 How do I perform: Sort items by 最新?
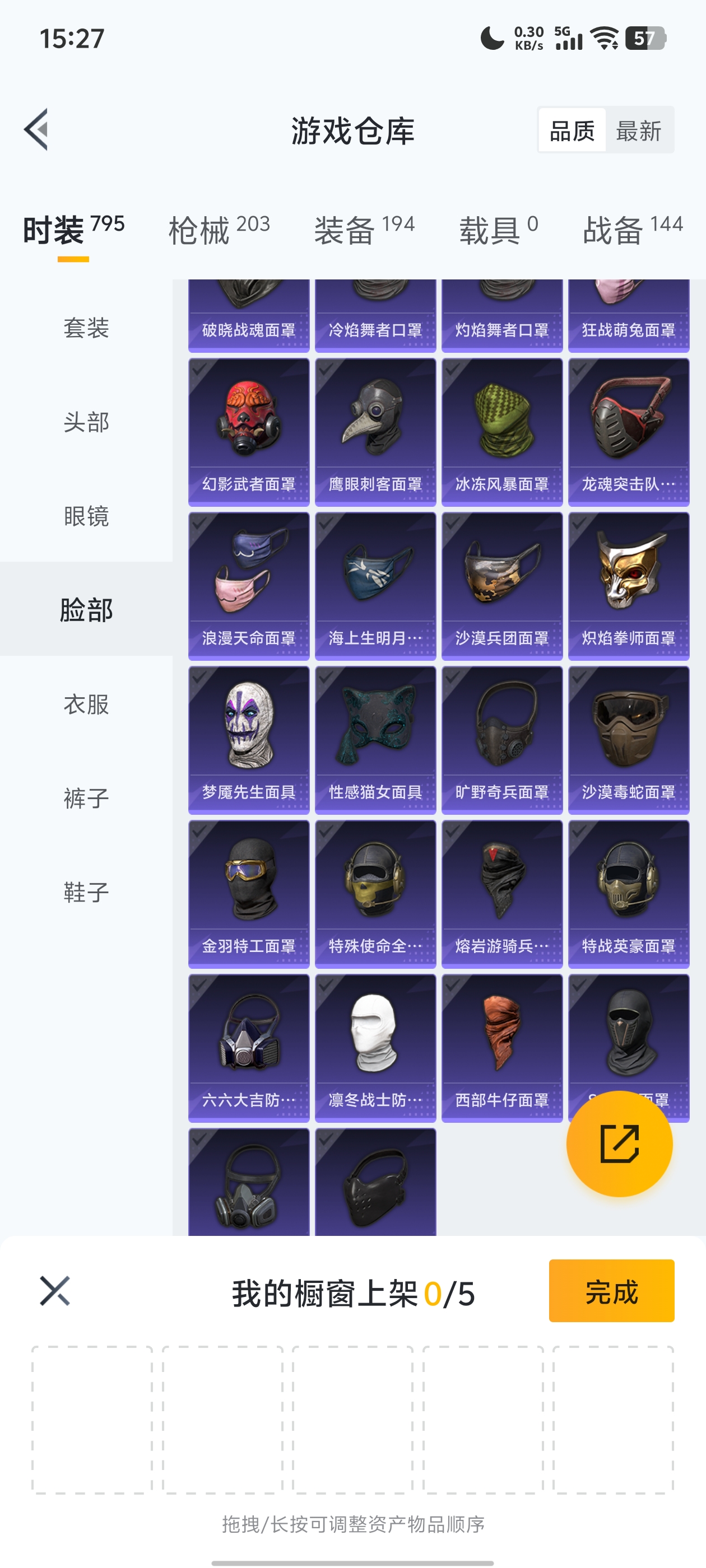638,130
